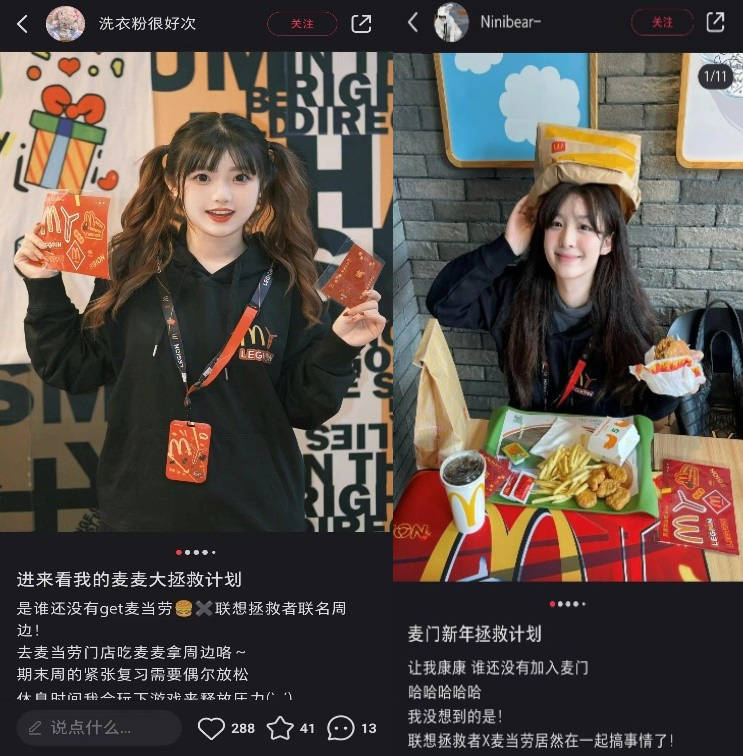Open the 13 comments
This screenshot has width=743, height=756.
(x=341, y=728)
